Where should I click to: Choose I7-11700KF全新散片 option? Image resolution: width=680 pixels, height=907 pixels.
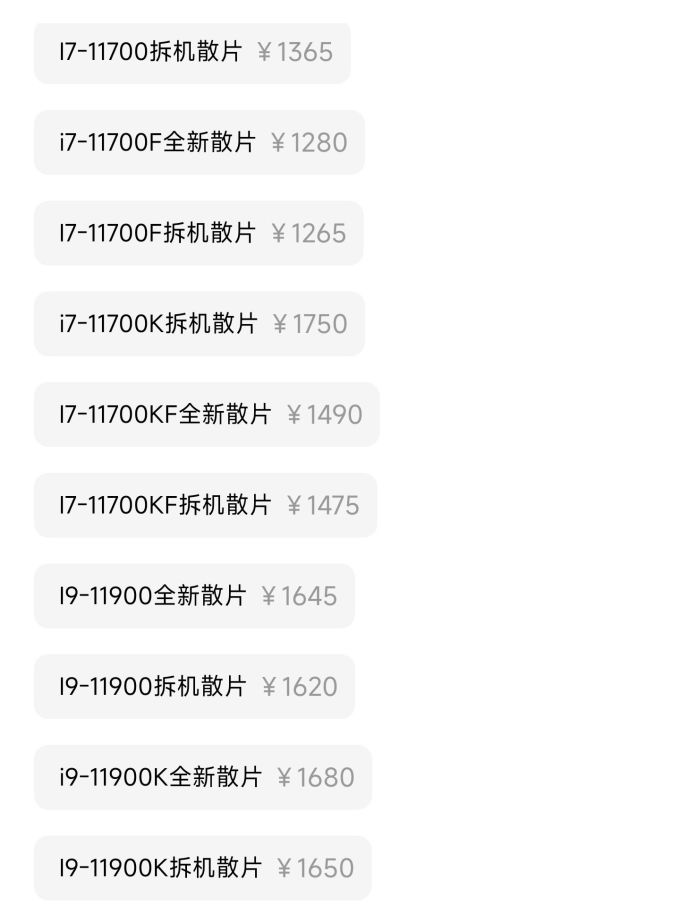click(x=206, y=414)
